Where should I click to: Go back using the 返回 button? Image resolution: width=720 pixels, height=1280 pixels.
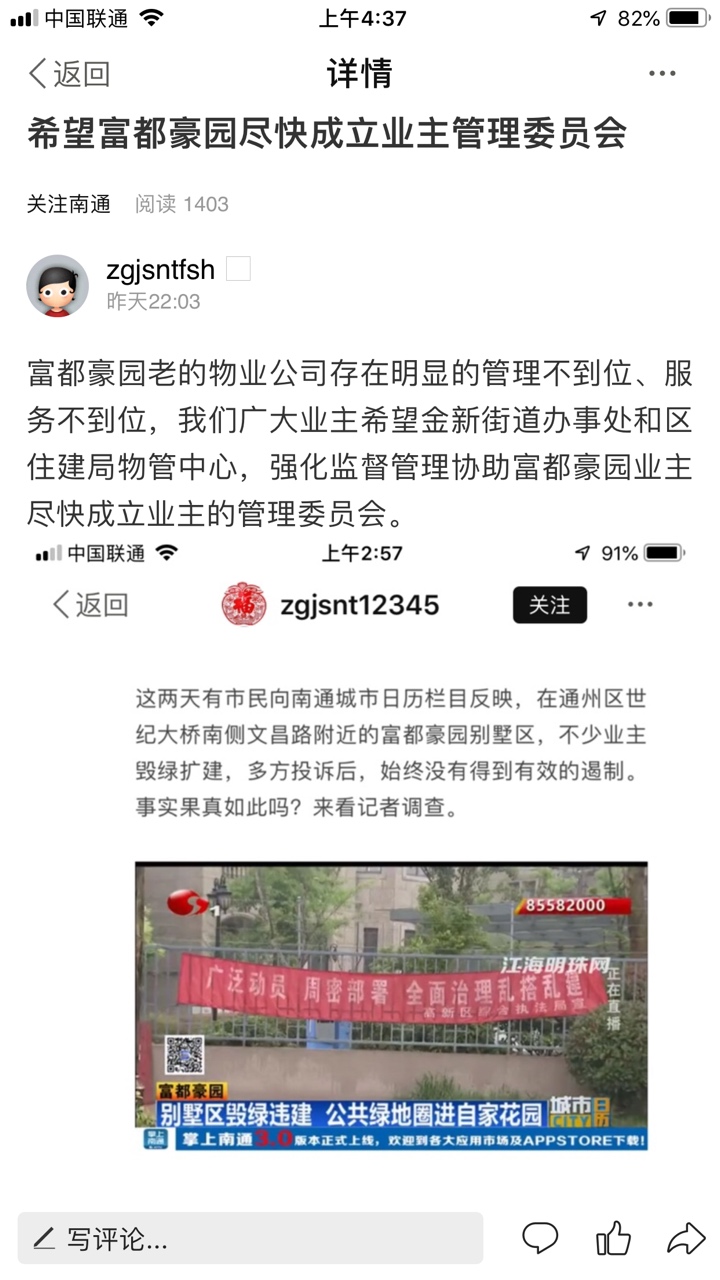tap(68, 73)
